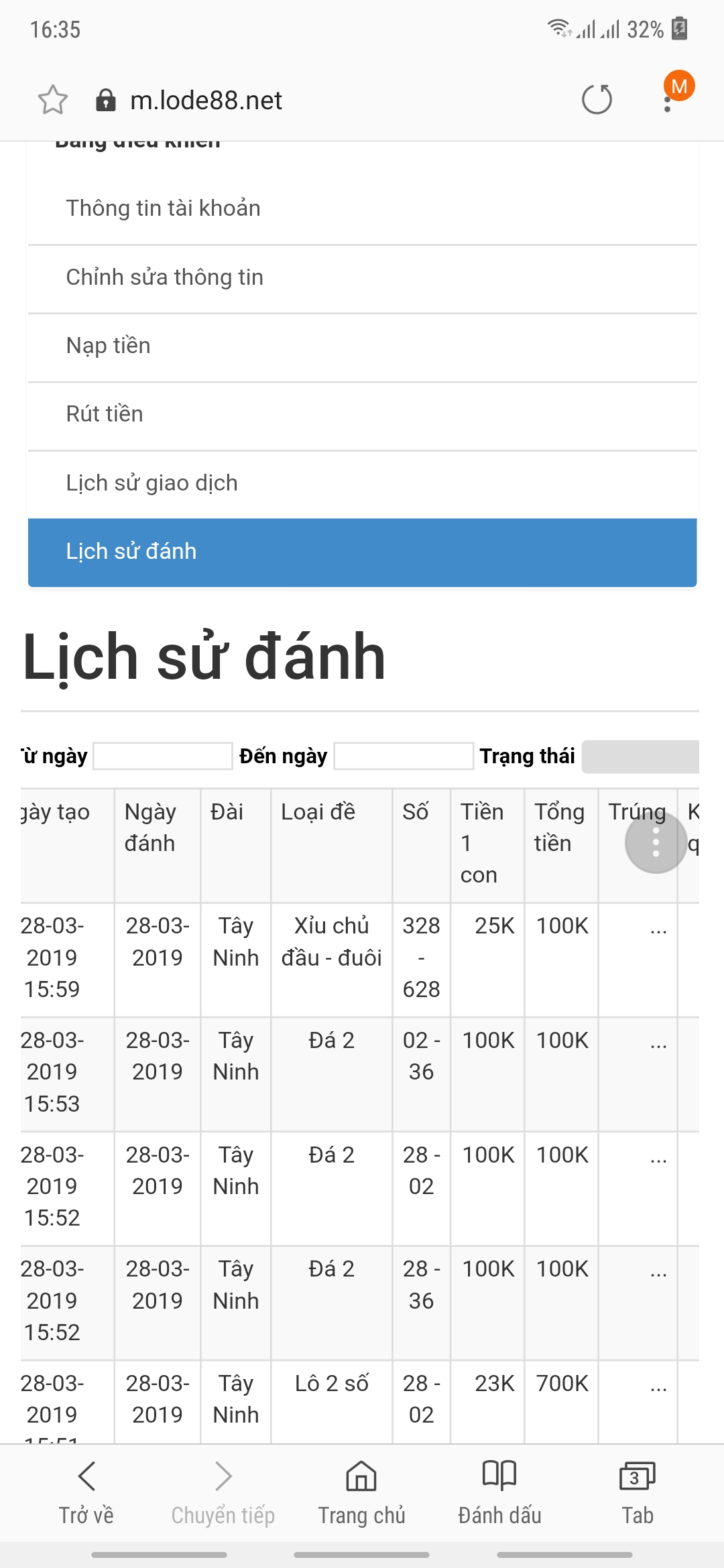Reload the current page
This screenshot has width=724, height=1568.
point(596,100)
